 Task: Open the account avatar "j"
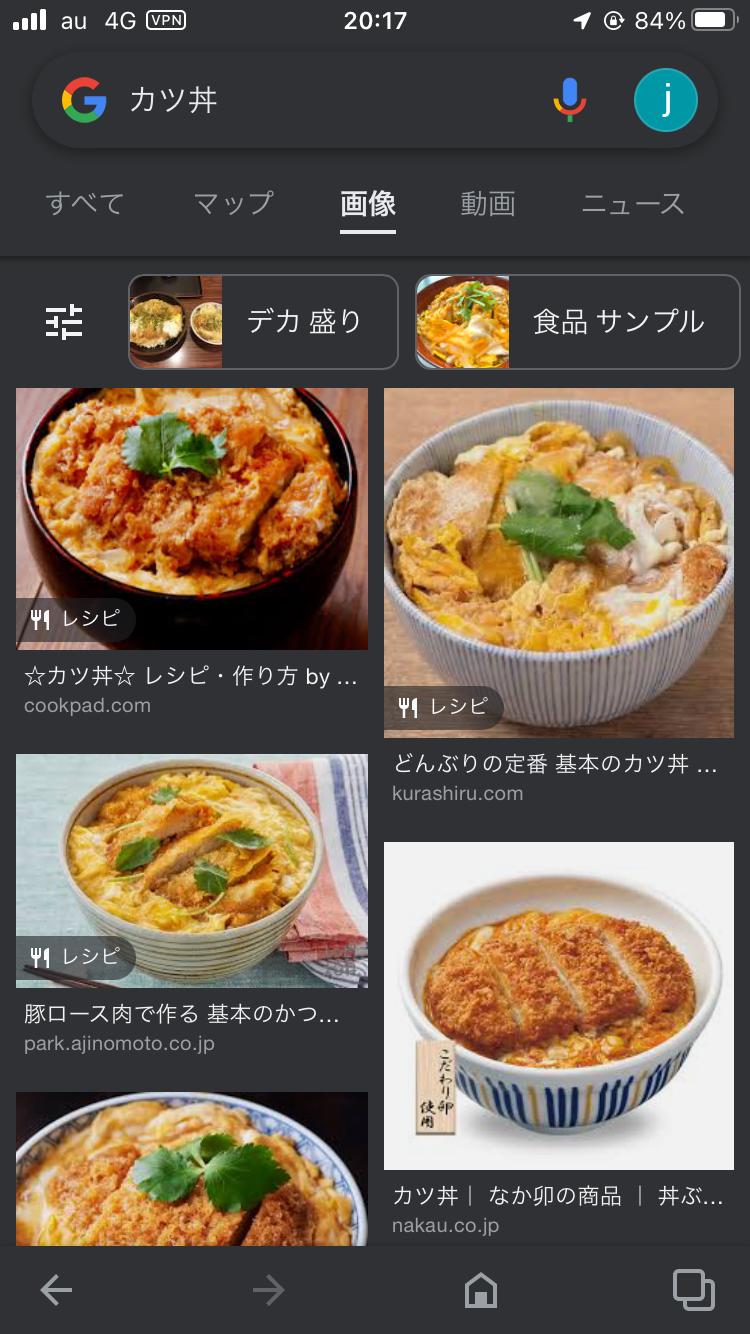[665, 100]
